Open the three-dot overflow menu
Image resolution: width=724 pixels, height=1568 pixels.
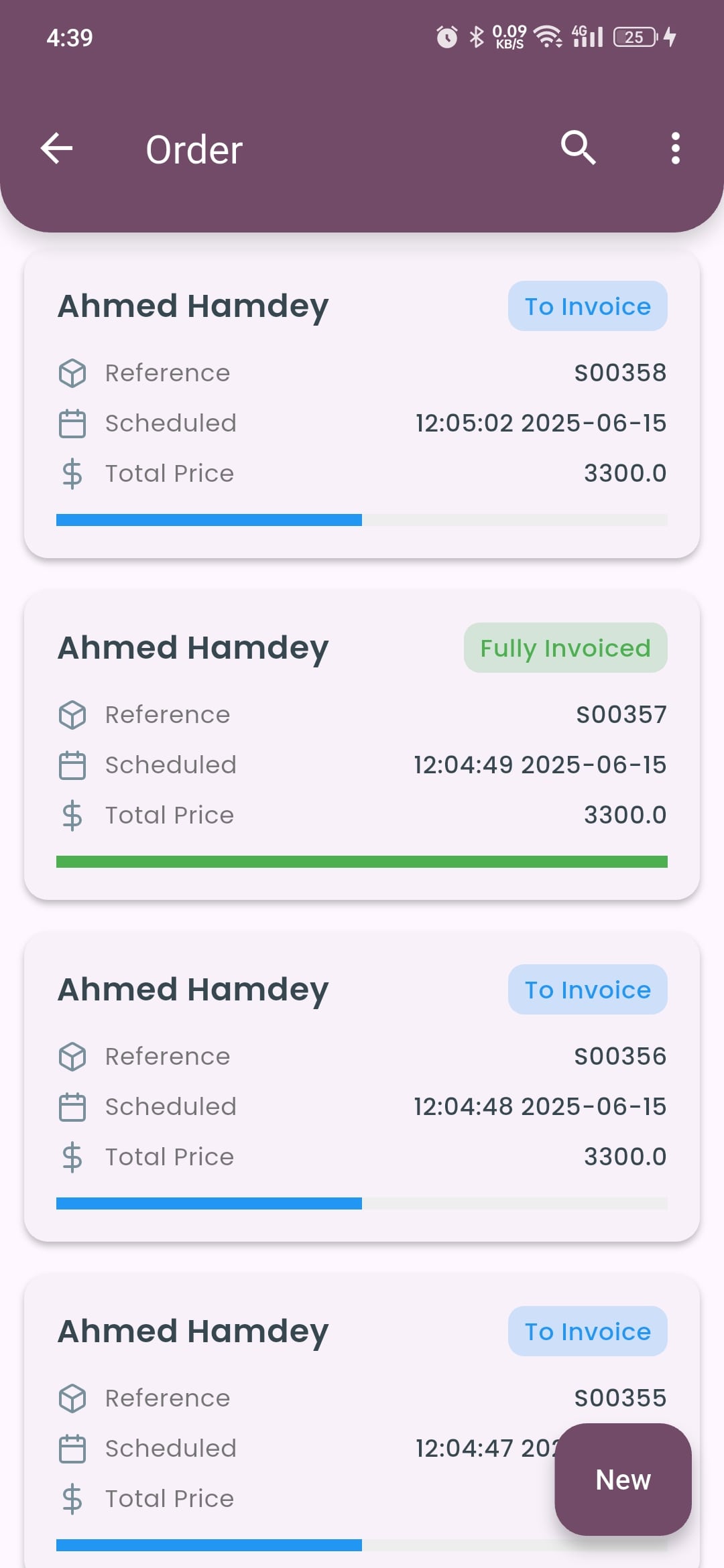coord(676,149)
